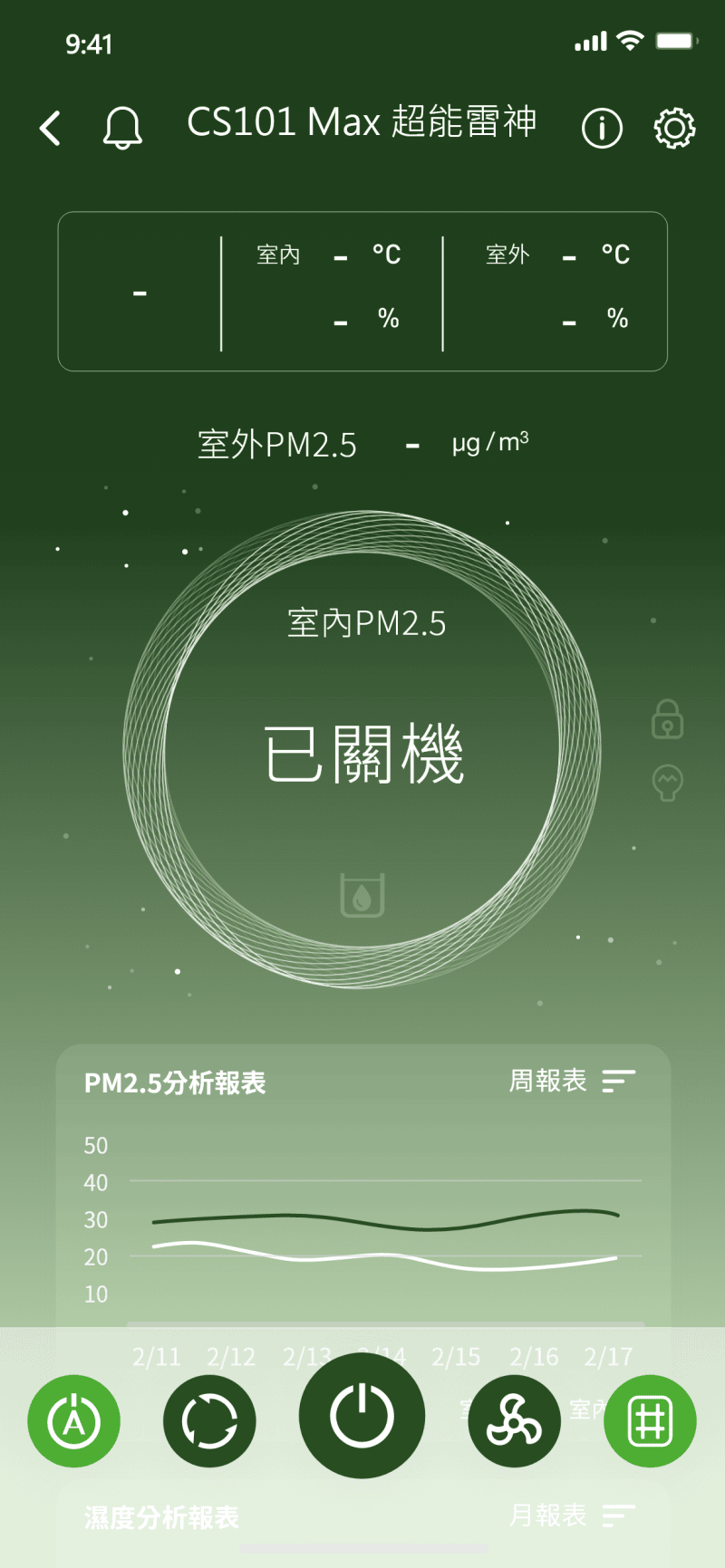725x1568 pixels.
Task: Open the settings gear
Action: pyautogui.click(x=674, y=129)
